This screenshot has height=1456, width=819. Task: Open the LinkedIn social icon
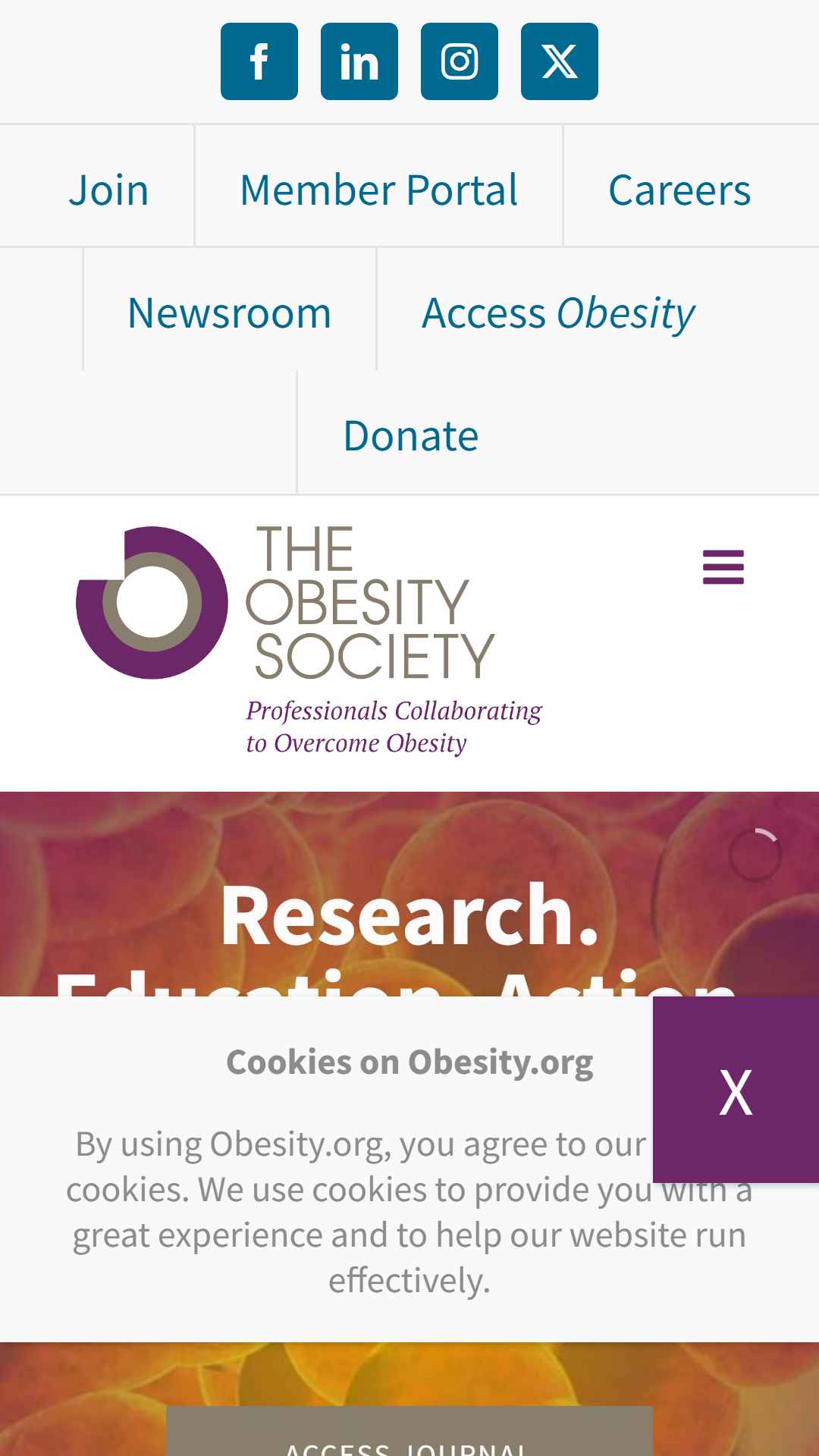click(359, 61)
